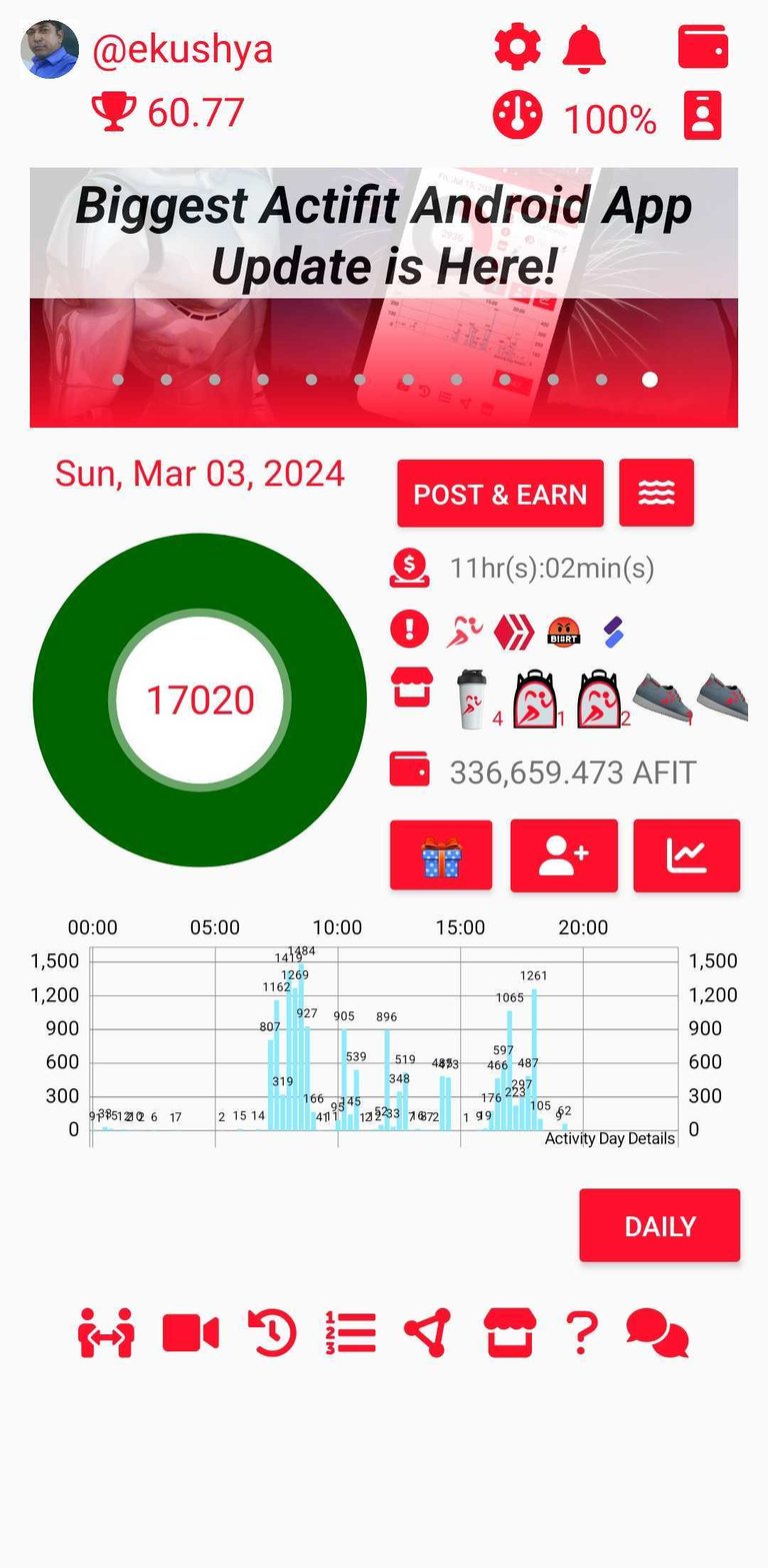The width and height of the screenshot is (768, 1568).
Task: Open the numbered list leaderboard icon
Action: 350,1333
